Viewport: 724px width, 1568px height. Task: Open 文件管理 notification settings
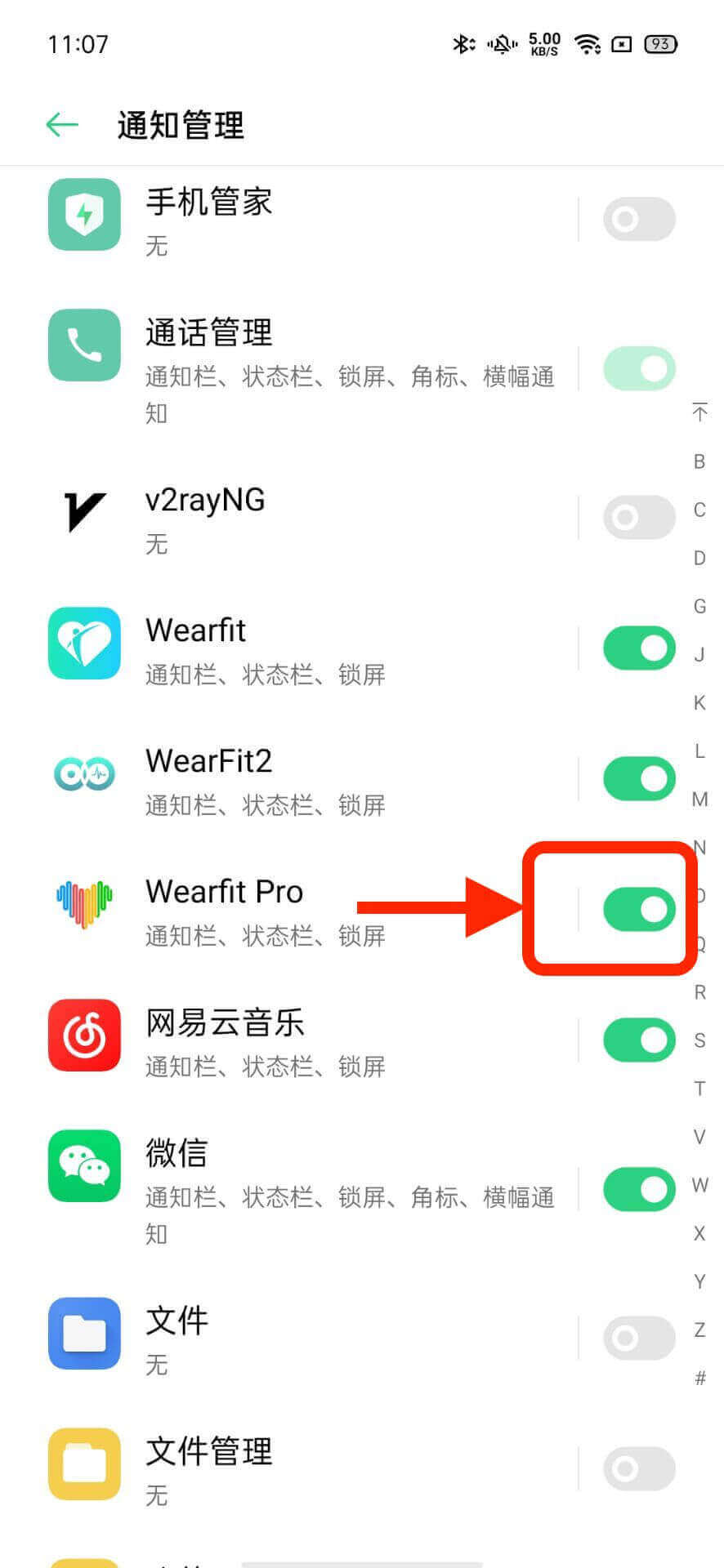pyautogui.click(x=311, y=1468)
